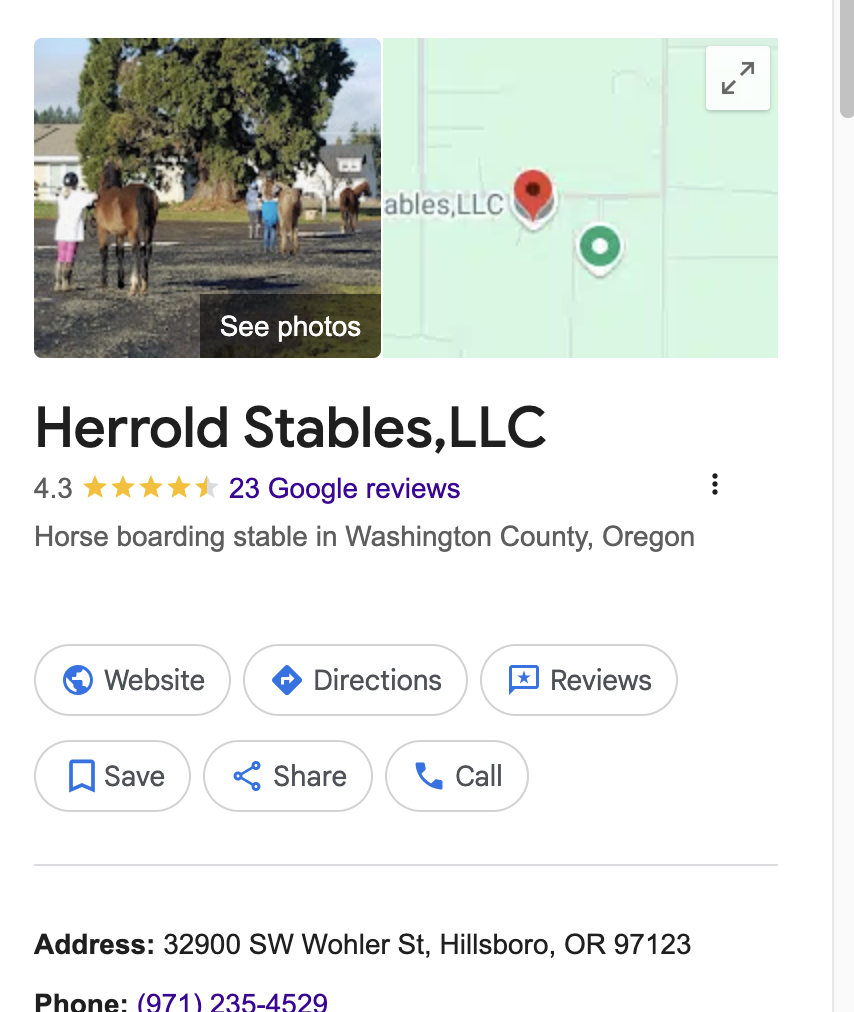Tap the Reviews button
Image resolution: width=854 pixels, height=1012 pixels.
pos(579,680)
